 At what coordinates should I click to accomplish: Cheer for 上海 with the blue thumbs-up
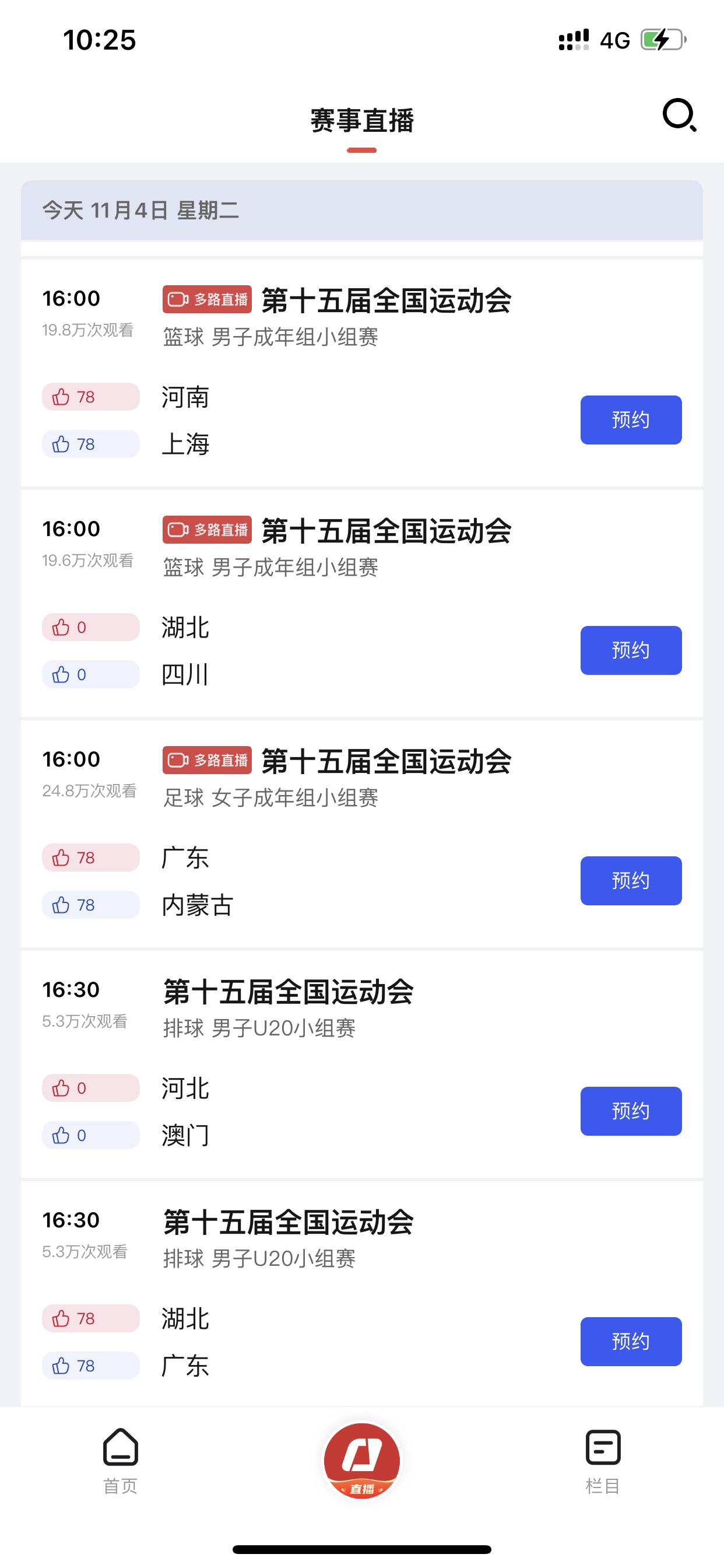90,444
